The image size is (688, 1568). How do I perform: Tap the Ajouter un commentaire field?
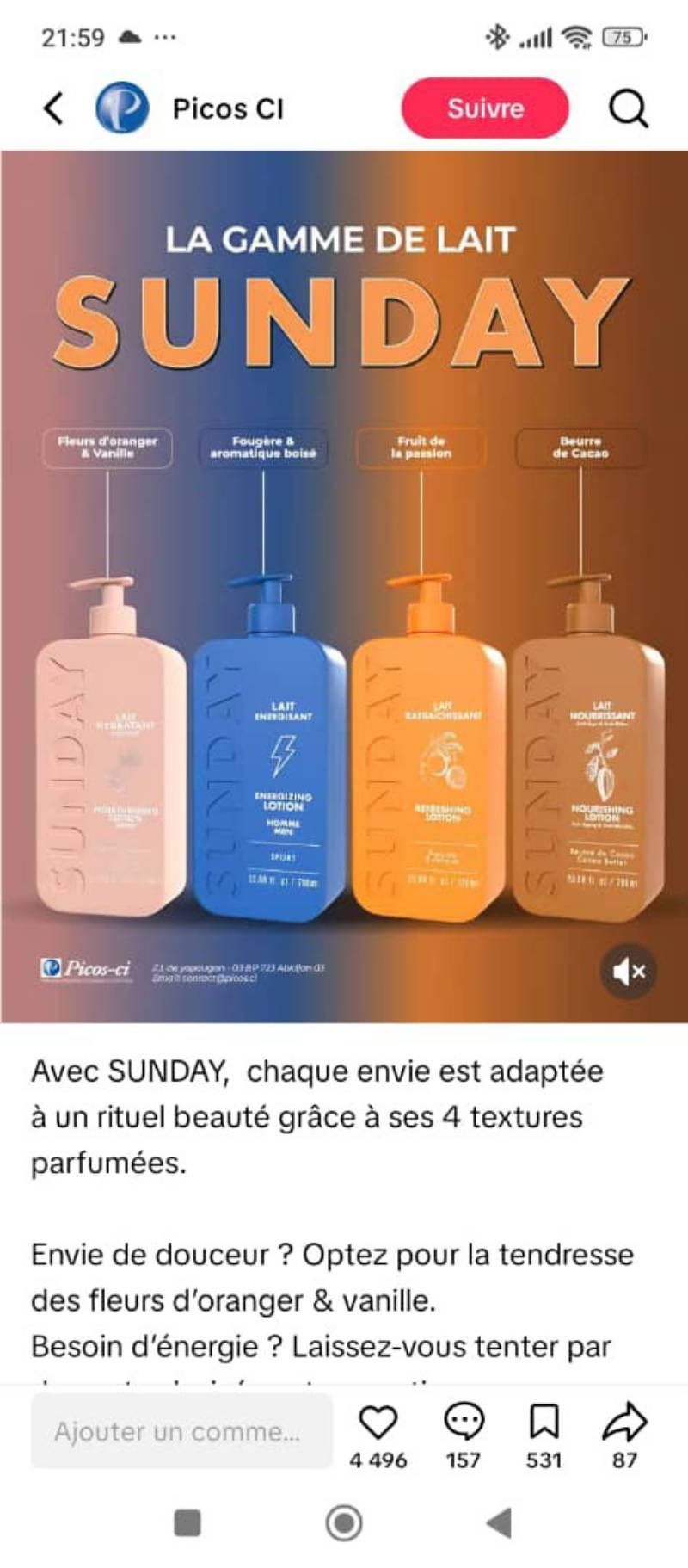pos(181,1431)
